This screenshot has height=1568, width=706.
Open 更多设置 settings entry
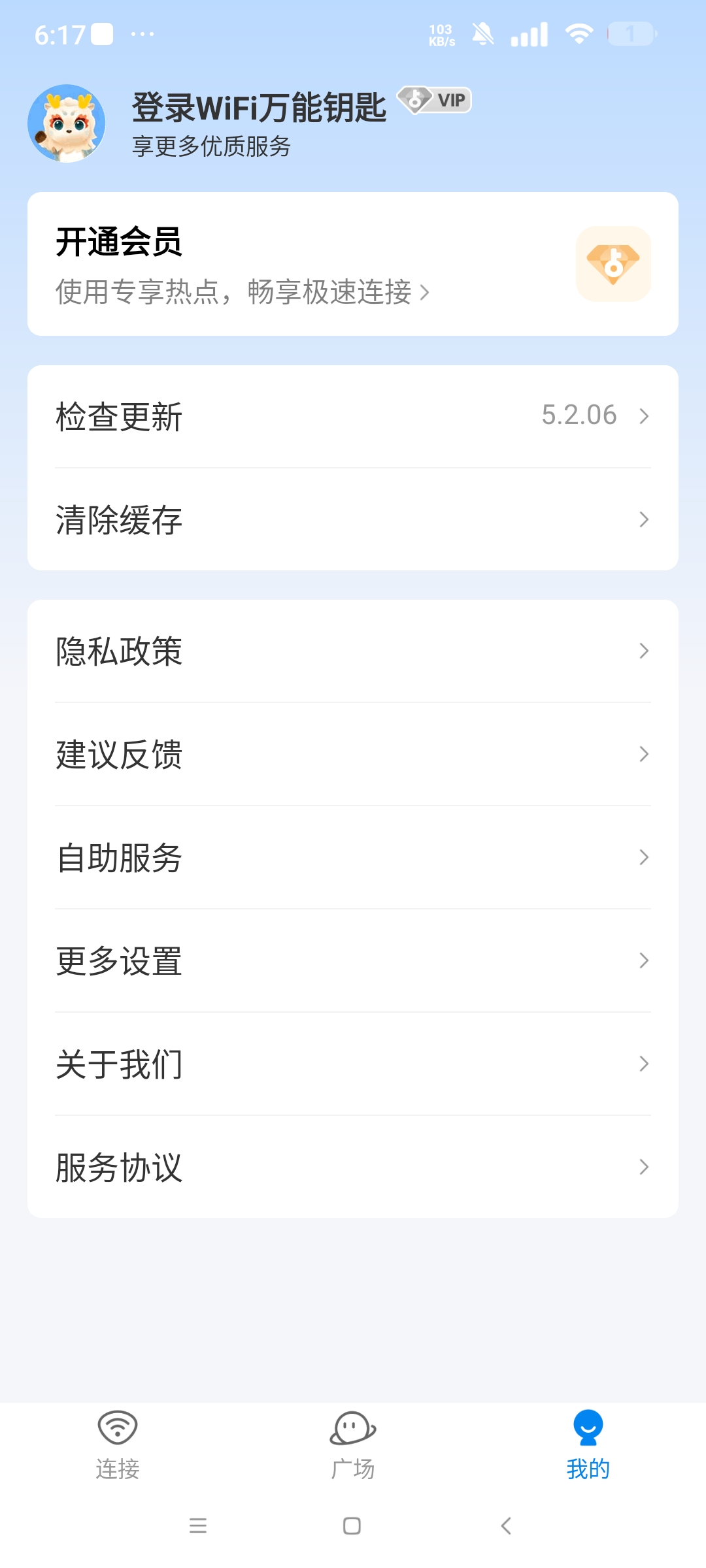(x=353, y=960)
